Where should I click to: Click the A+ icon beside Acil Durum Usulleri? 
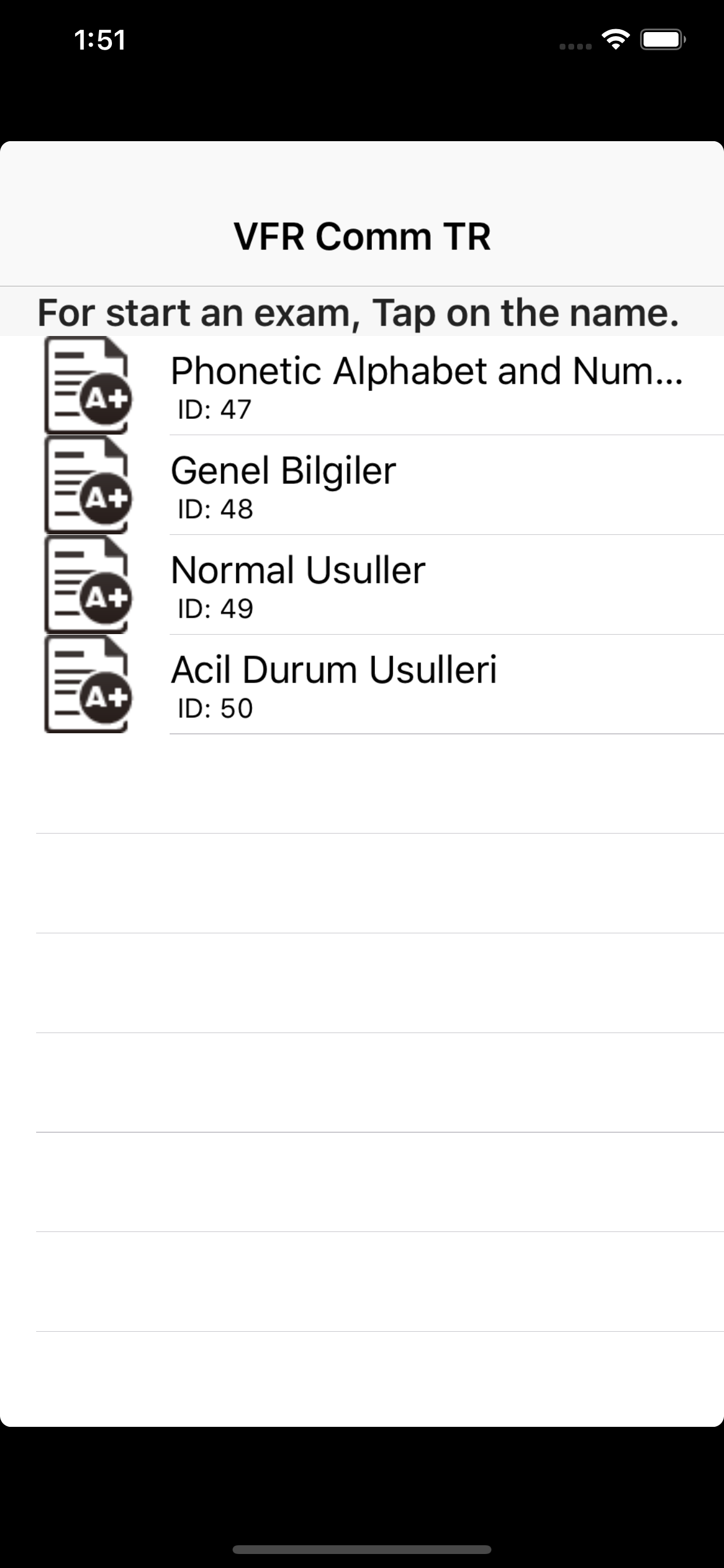point(107,697)
